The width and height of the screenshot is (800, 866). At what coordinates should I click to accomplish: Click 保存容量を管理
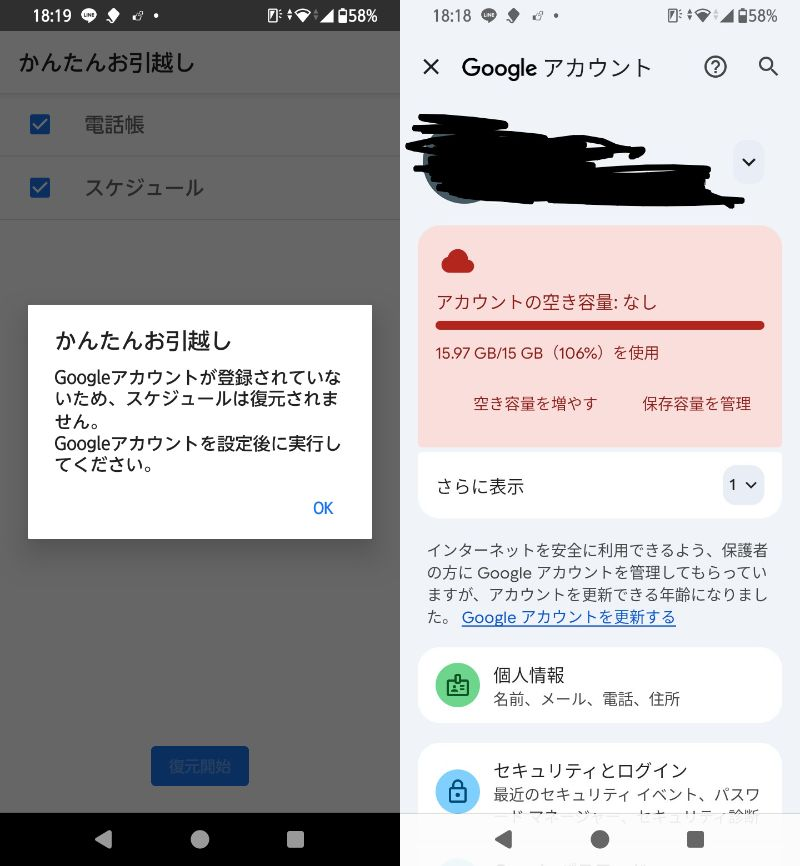[696, 404]
